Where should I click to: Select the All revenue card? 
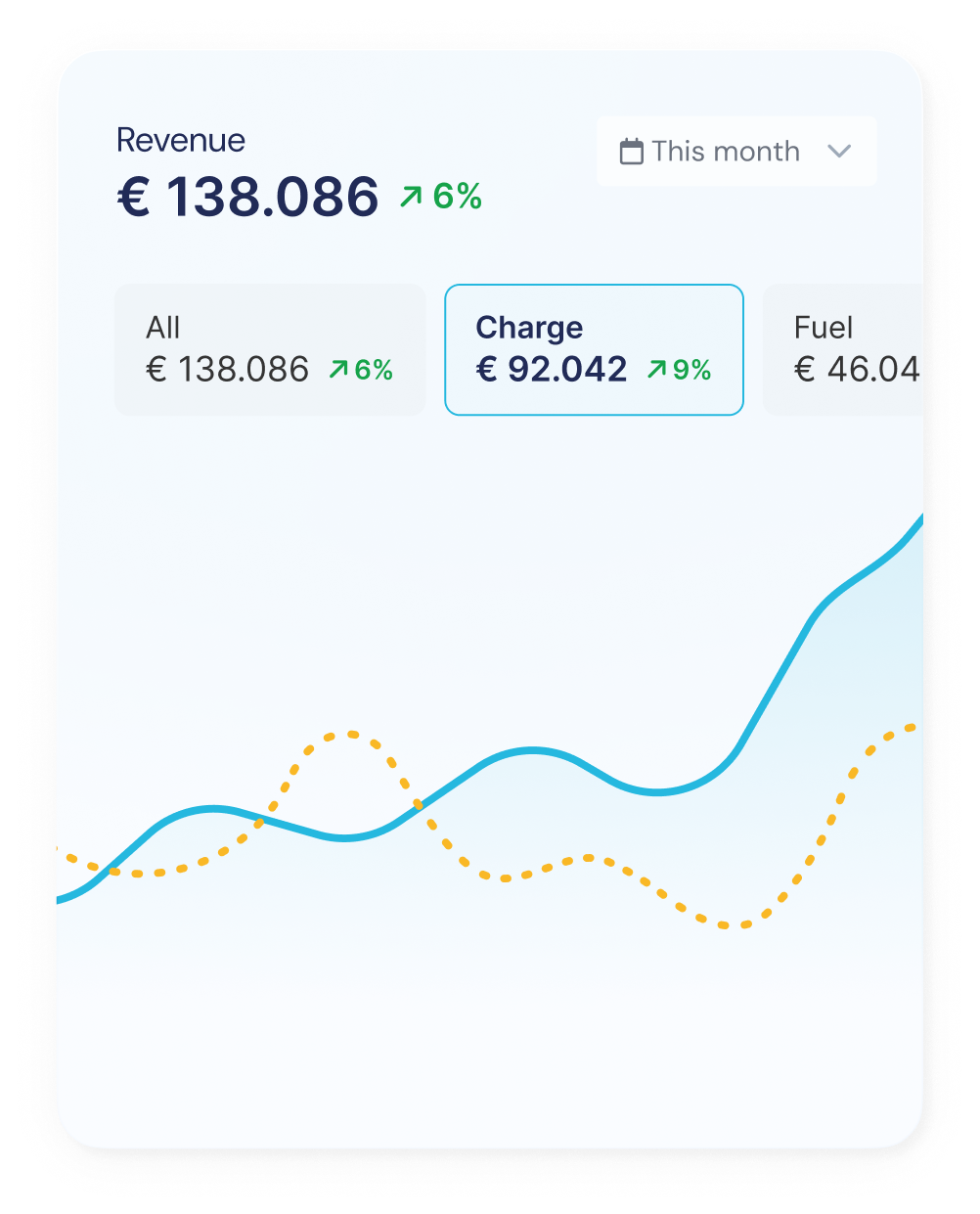click(270, 350)
